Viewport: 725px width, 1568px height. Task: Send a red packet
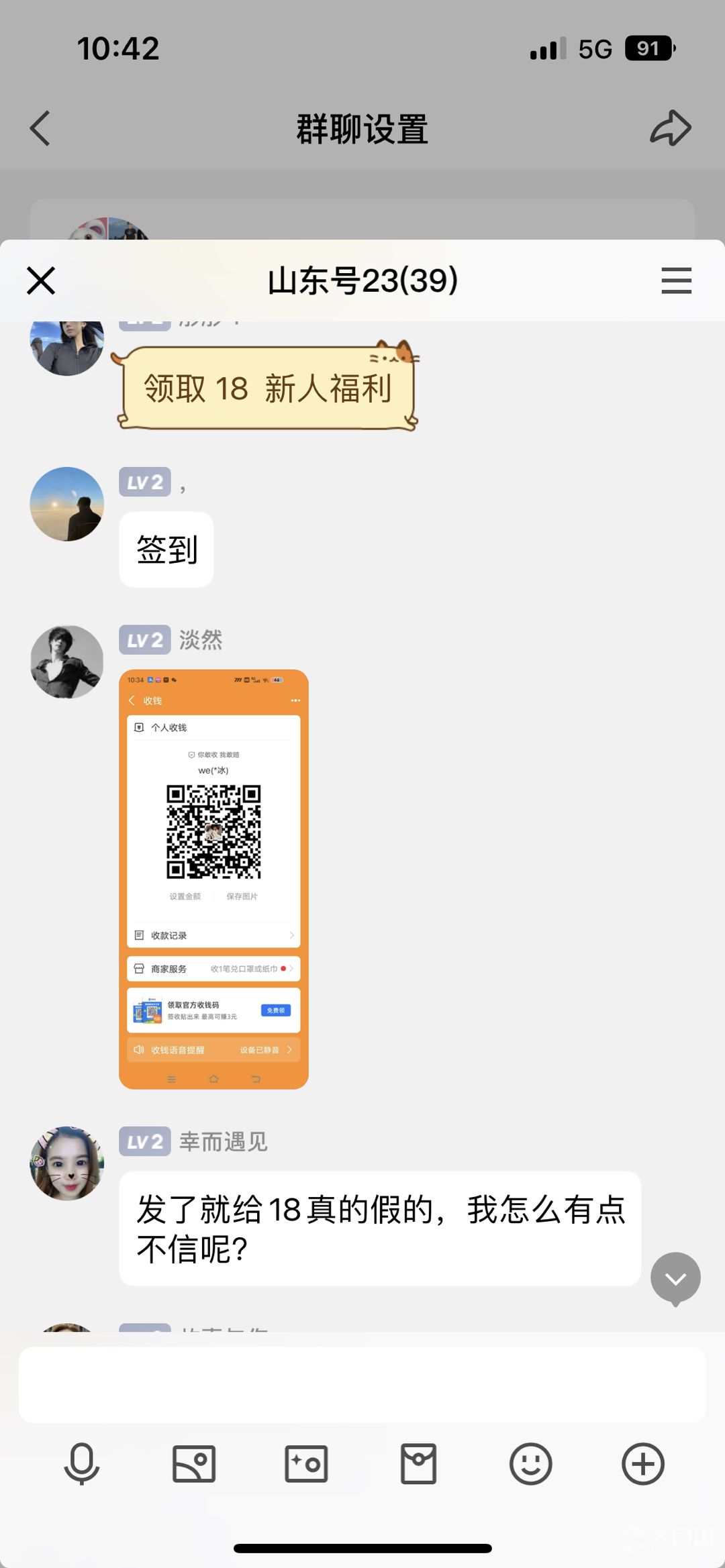419,1464
